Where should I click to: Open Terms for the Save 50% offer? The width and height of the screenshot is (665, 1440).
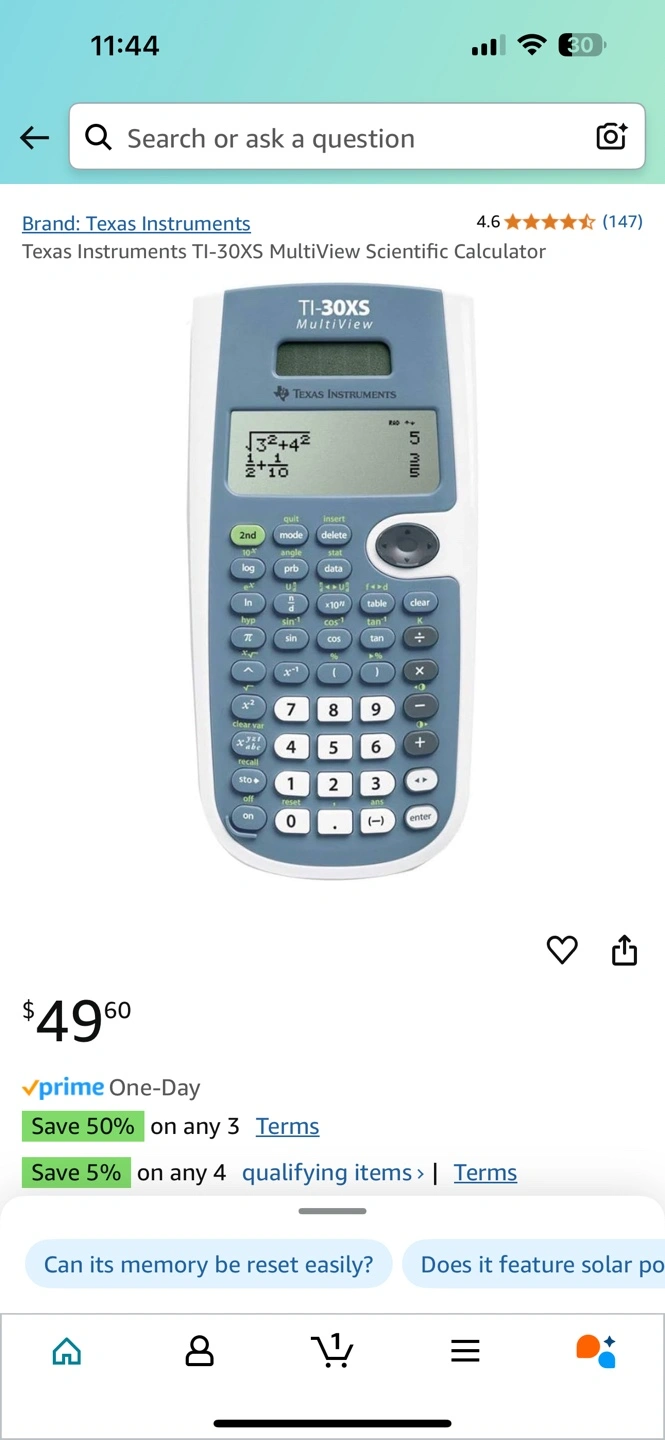point(287,1126)
